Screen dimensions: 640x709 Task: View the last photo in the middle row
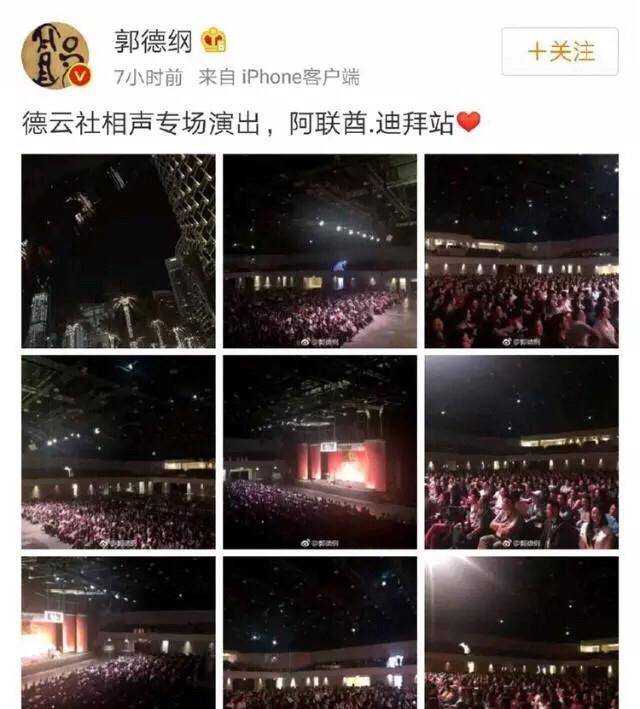[x=521, y=452]
